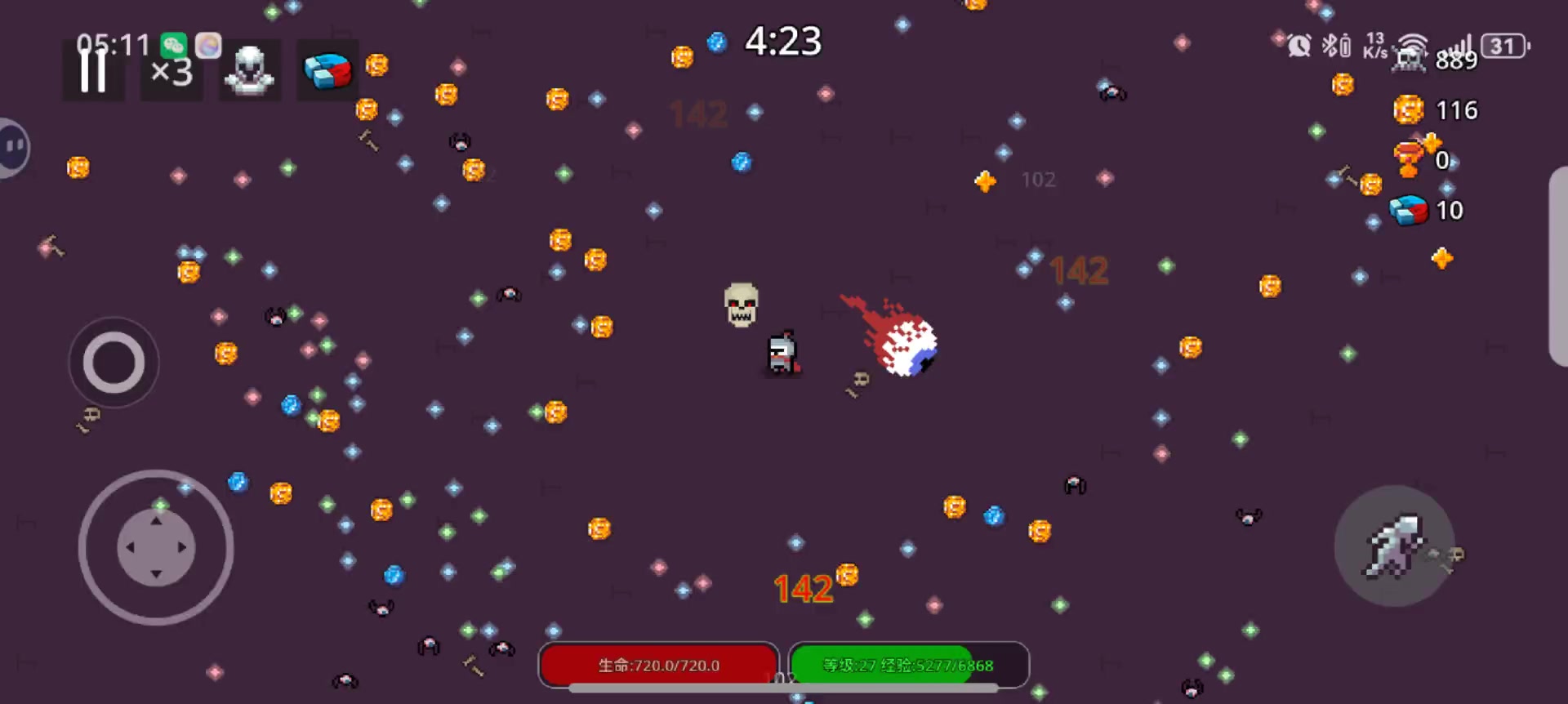Viewport: 1568px width, 704px height.
Task: Pause the game
Action: coord(93,71)
